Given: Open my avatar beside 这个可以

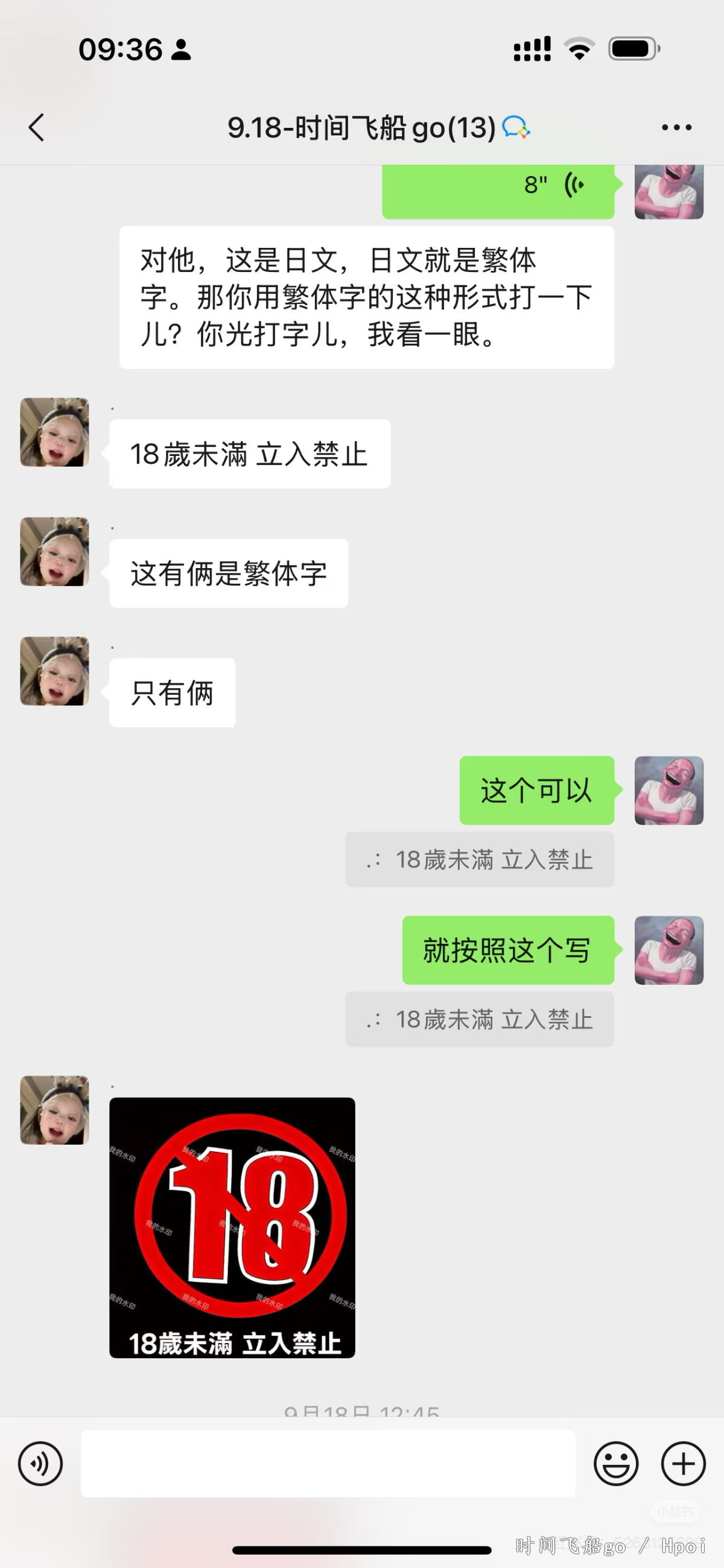Looking at the screenshot, I should tap(668, 790).
